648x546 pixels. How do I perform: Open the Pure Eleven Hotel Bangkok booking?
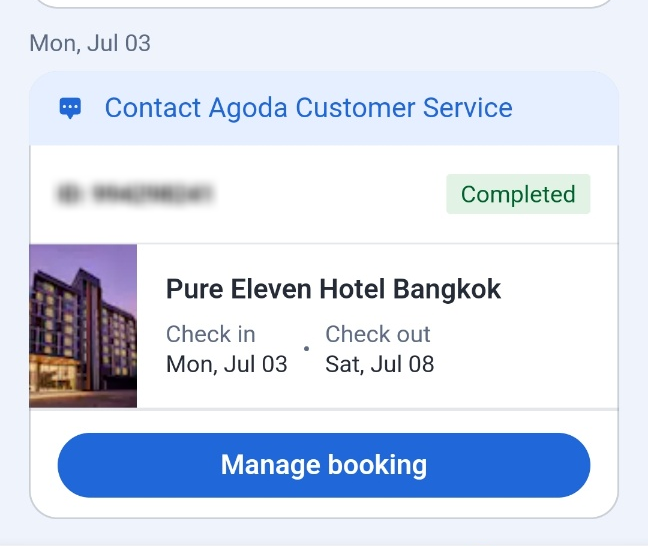tap(333, 290)
